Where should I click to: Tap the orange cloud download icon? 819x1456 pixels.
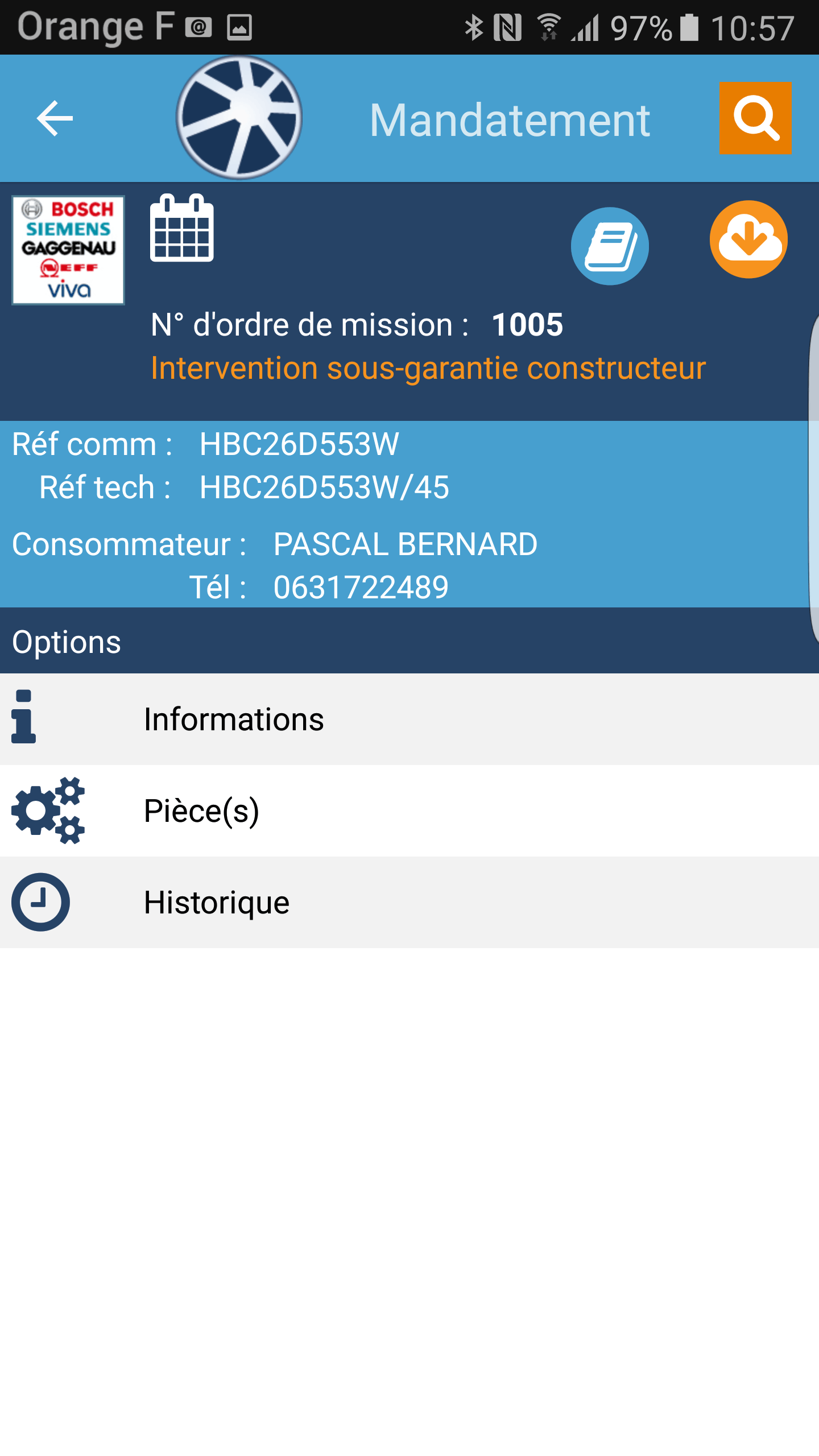[x=748, y=239]
